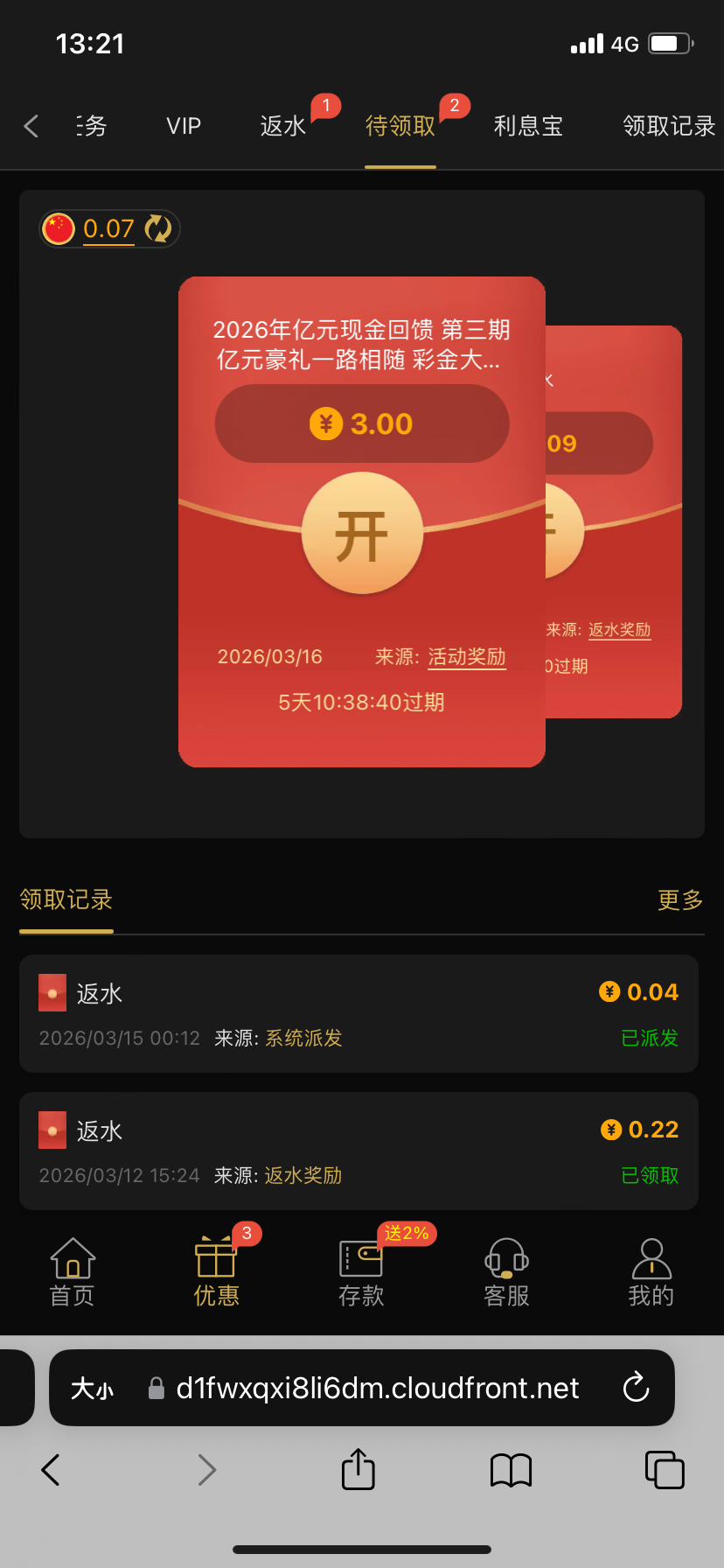Open the 利息宝 tab
This screenshot has width=724, height=1568.
(x=528, y=126)
